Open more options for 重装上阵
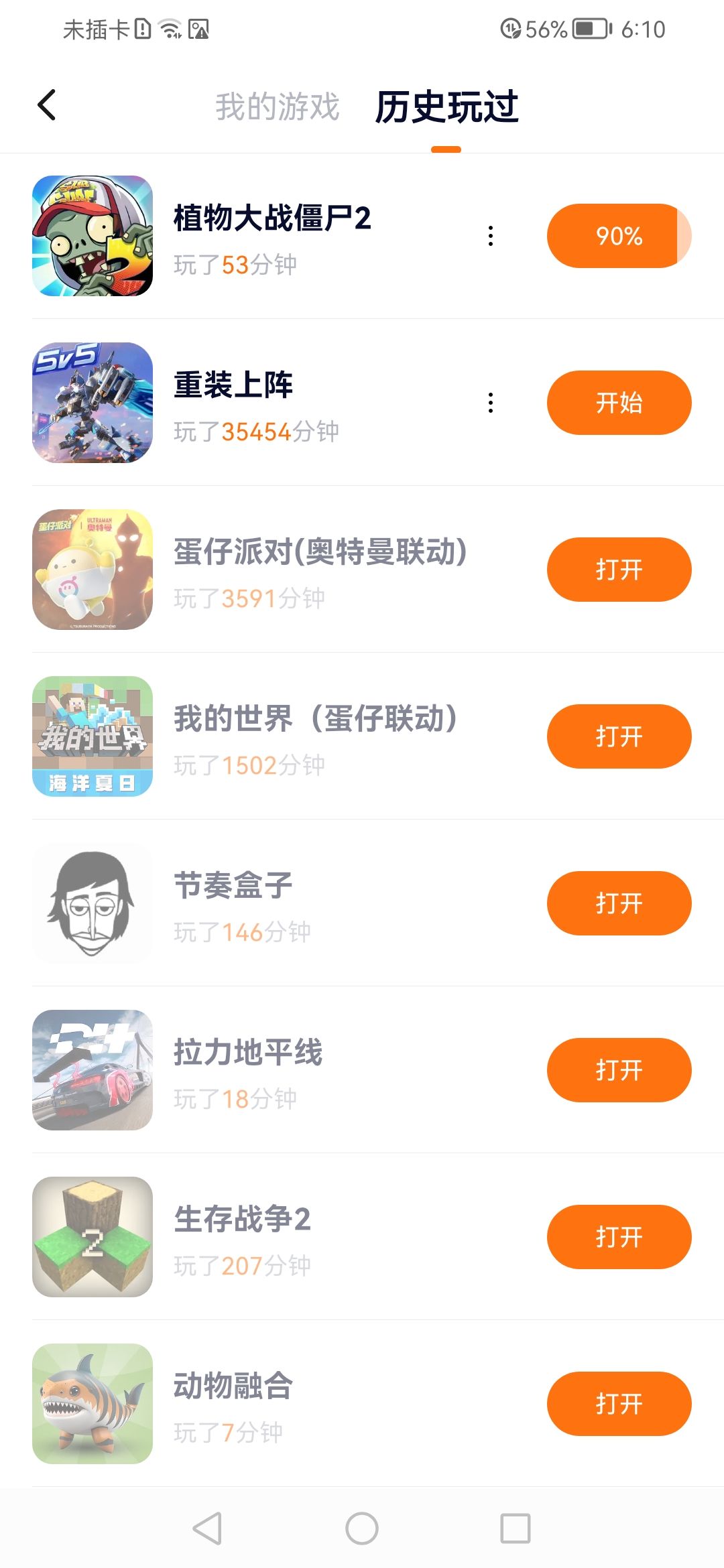The width and height of the screenshot is (724, 1568). click(491, 403)
